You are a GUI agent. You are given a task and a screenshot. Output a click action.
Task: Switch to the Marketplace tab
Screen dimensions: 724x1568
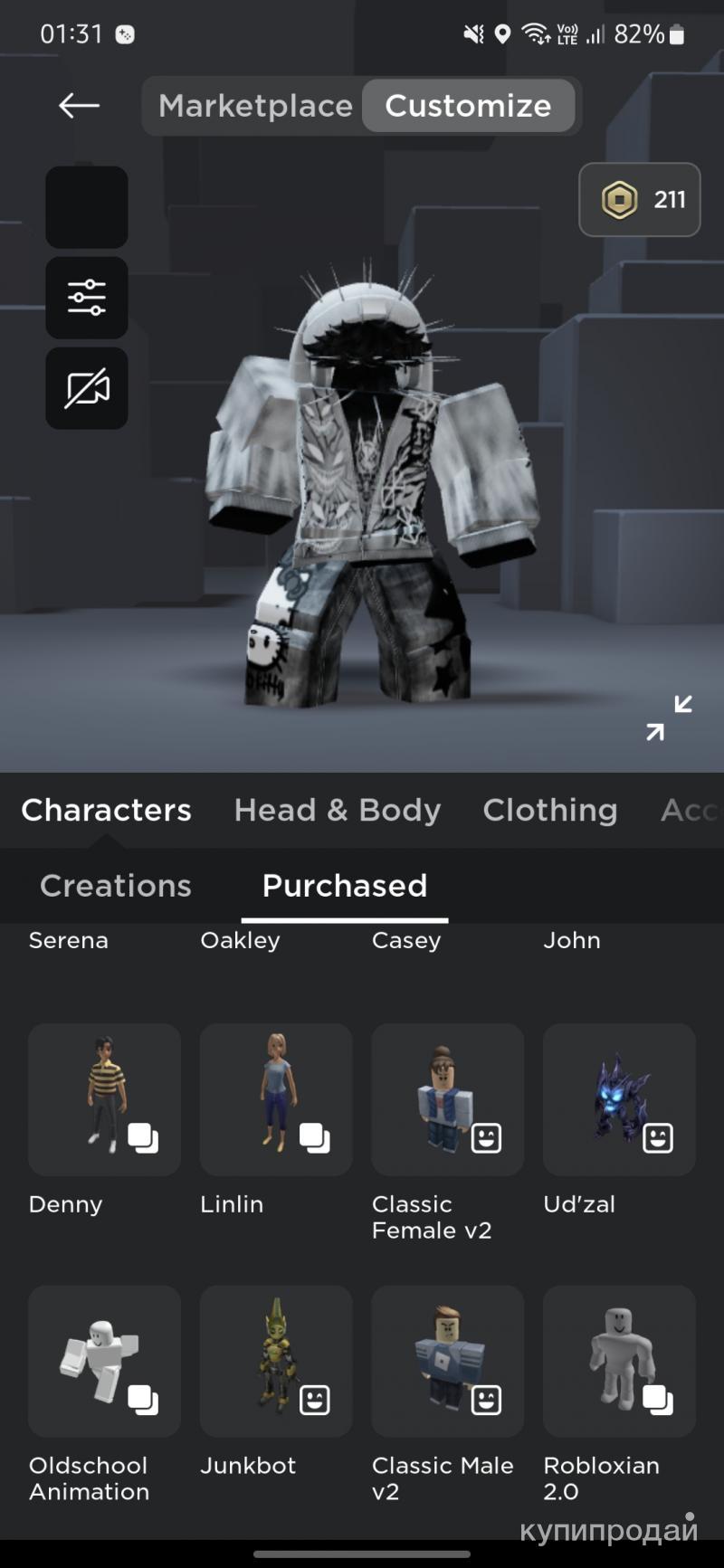tap(255, 106)
